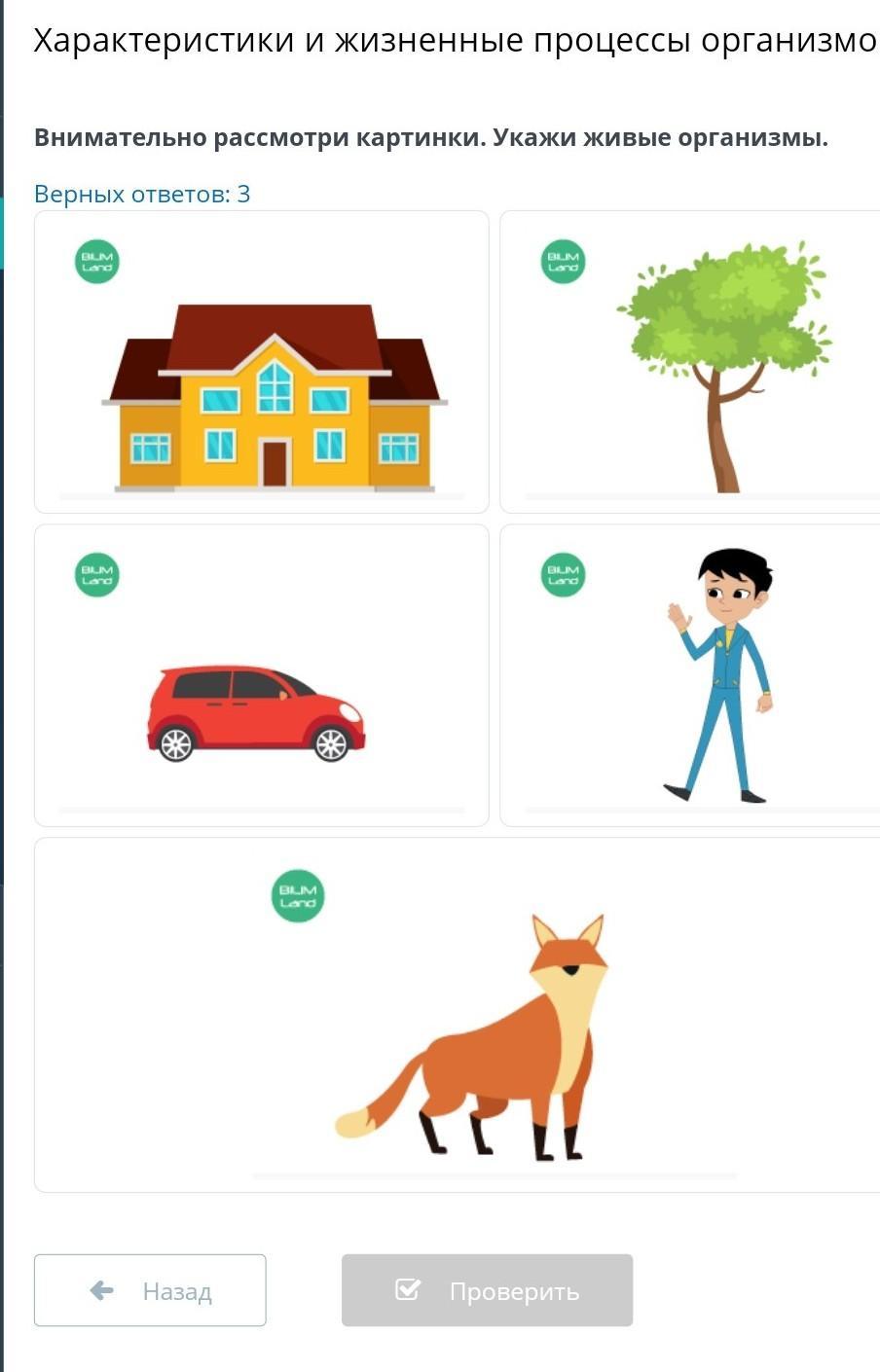Go back with the Назад button
The image size is (880, 1372).
pyautogui.click(x=150, y=1290)
